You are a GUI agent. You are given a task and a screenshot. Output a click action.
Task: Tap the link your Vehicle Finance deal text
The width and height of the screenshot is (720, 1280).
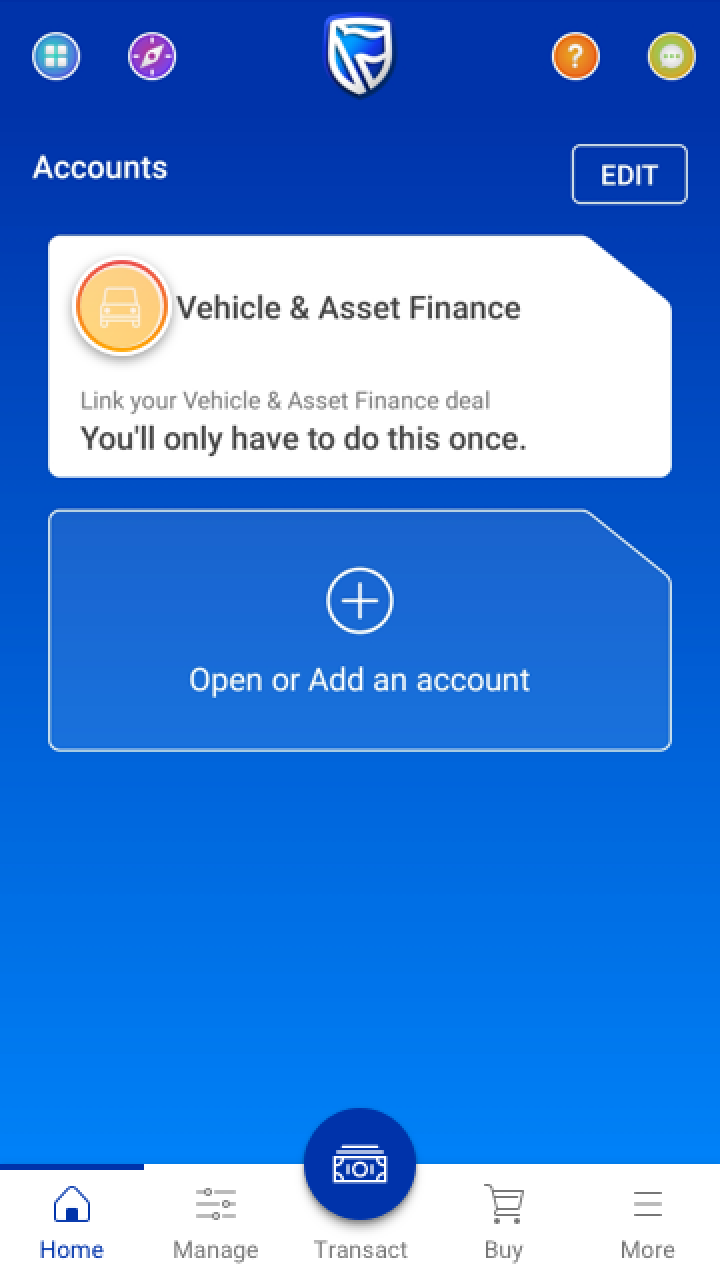[x=285, y=400]
